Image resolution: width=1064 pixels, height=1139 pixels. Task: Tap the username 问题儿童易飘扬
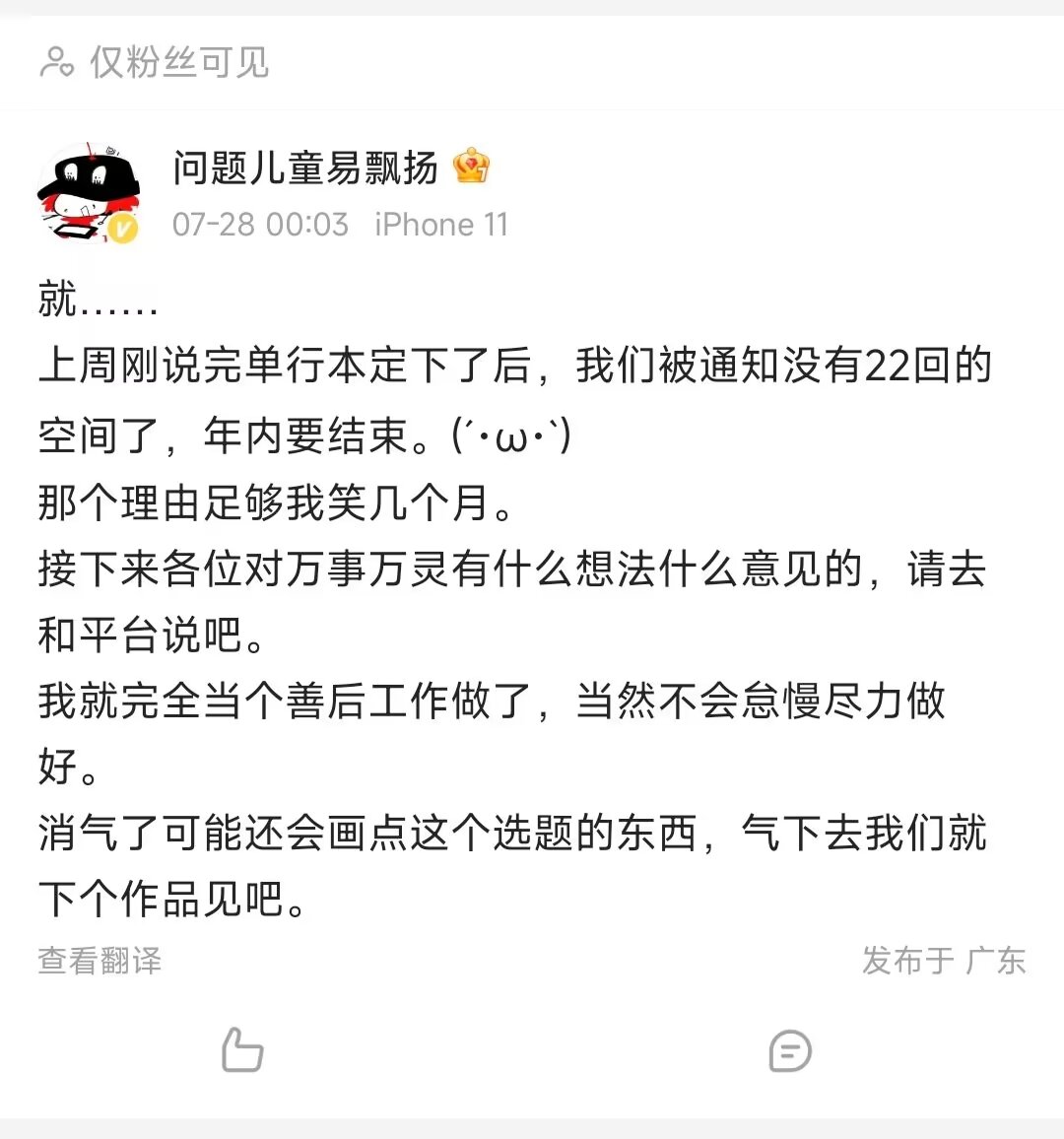(304, 167)
